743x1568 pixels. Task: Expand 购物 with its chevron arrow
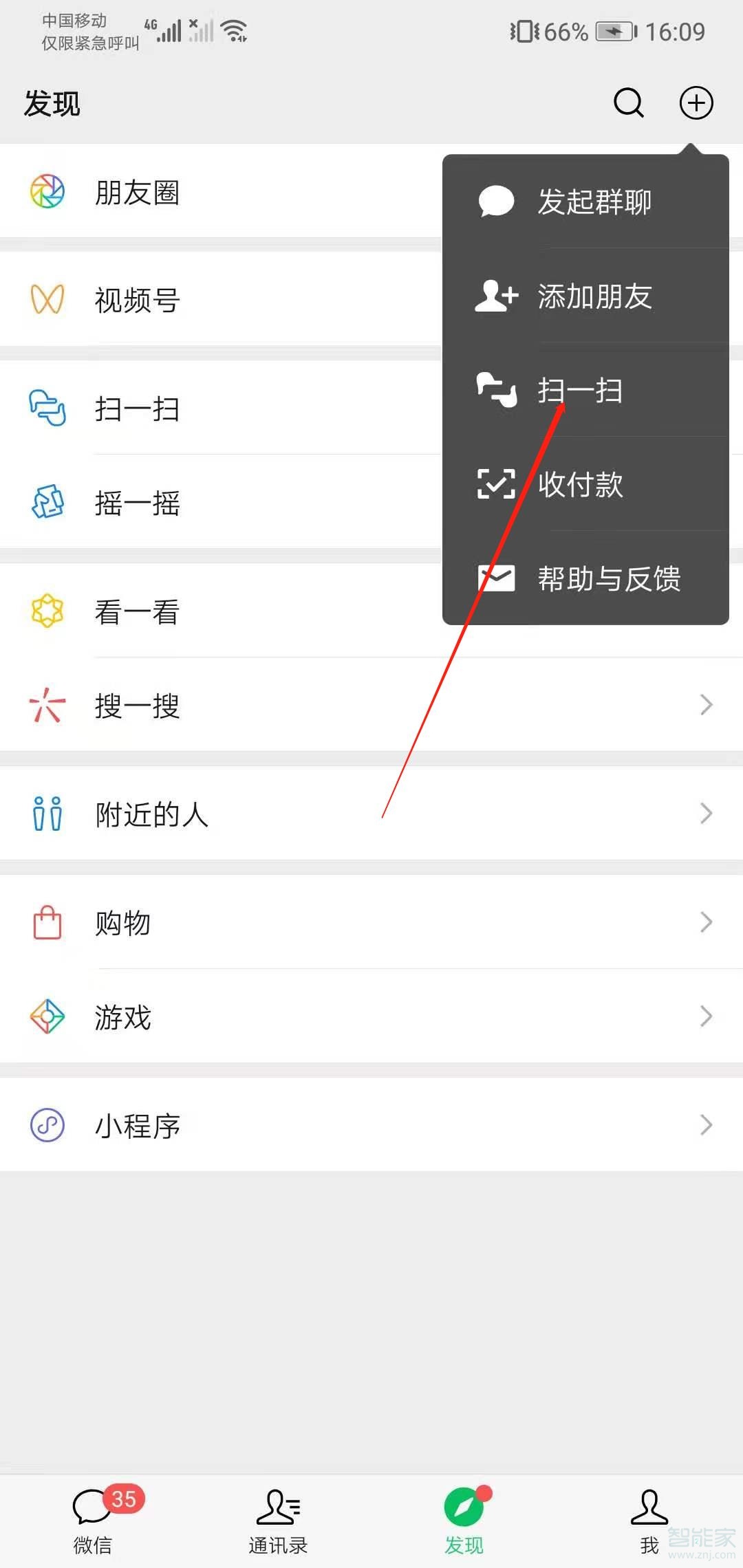705,922
